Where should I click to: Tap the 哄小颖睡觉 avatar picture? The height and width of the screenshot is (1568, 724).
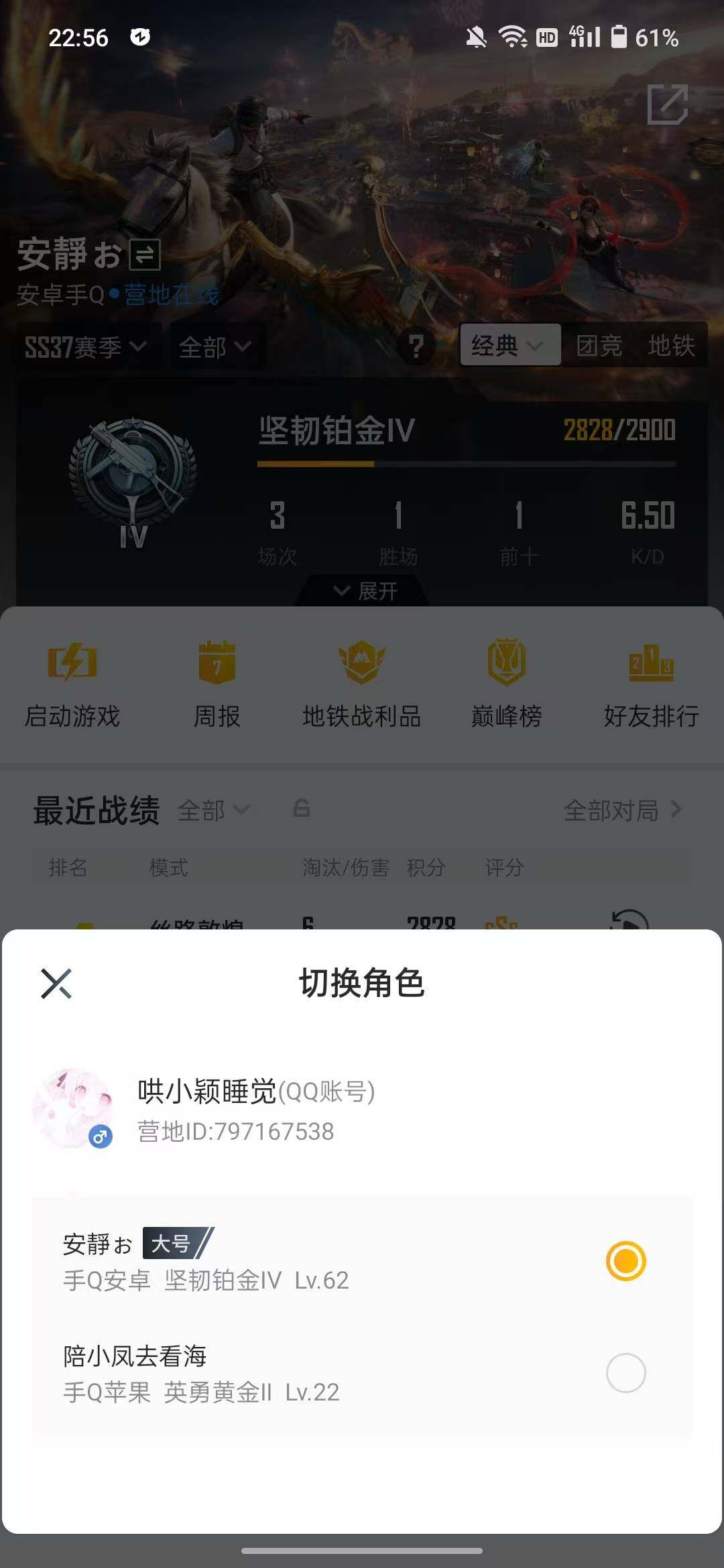click(x=74, y=1109)
